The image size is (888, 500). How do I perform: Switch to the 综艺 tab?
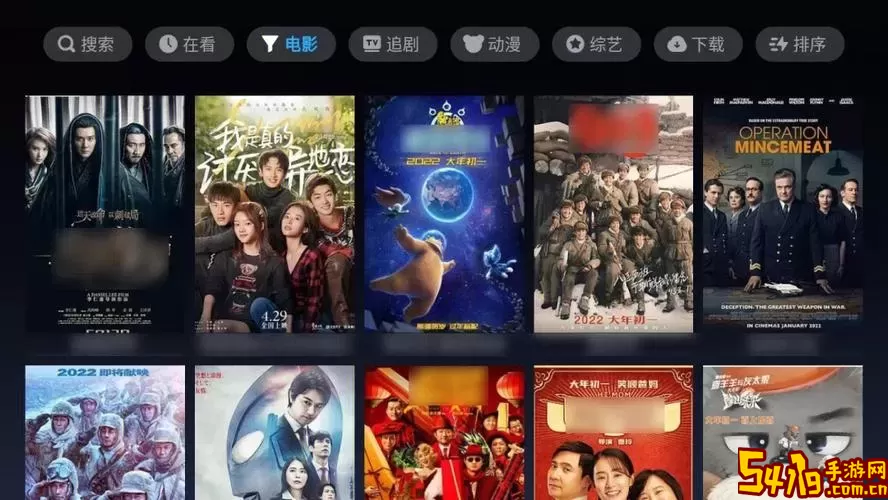(597, 44)
